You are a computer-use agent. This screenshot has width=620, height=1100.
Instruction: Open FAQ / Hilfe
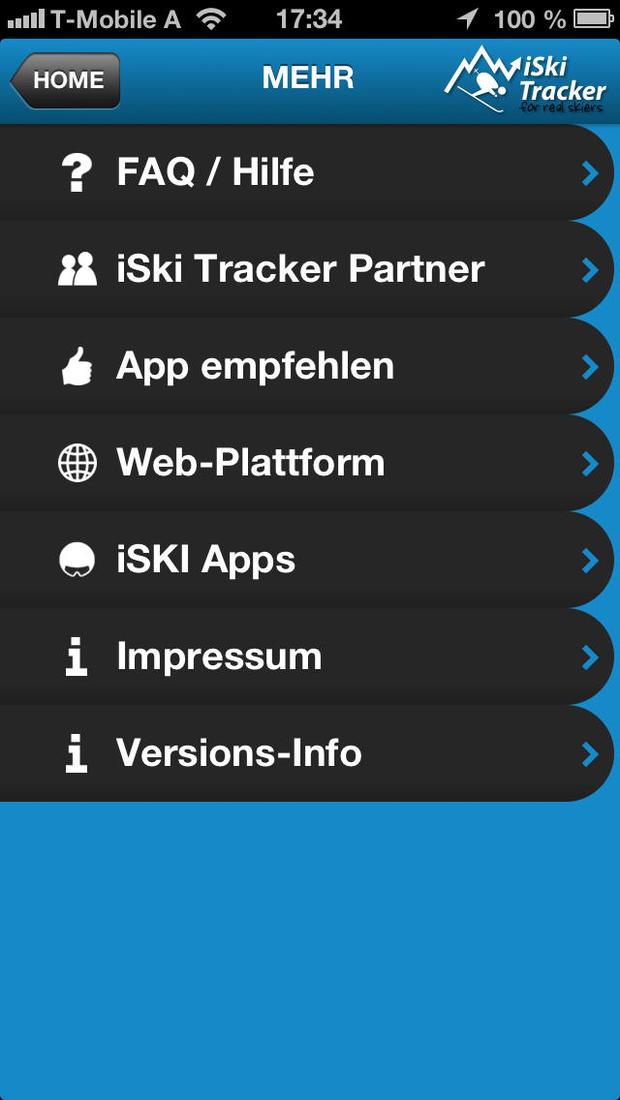(x=306, y=173)
